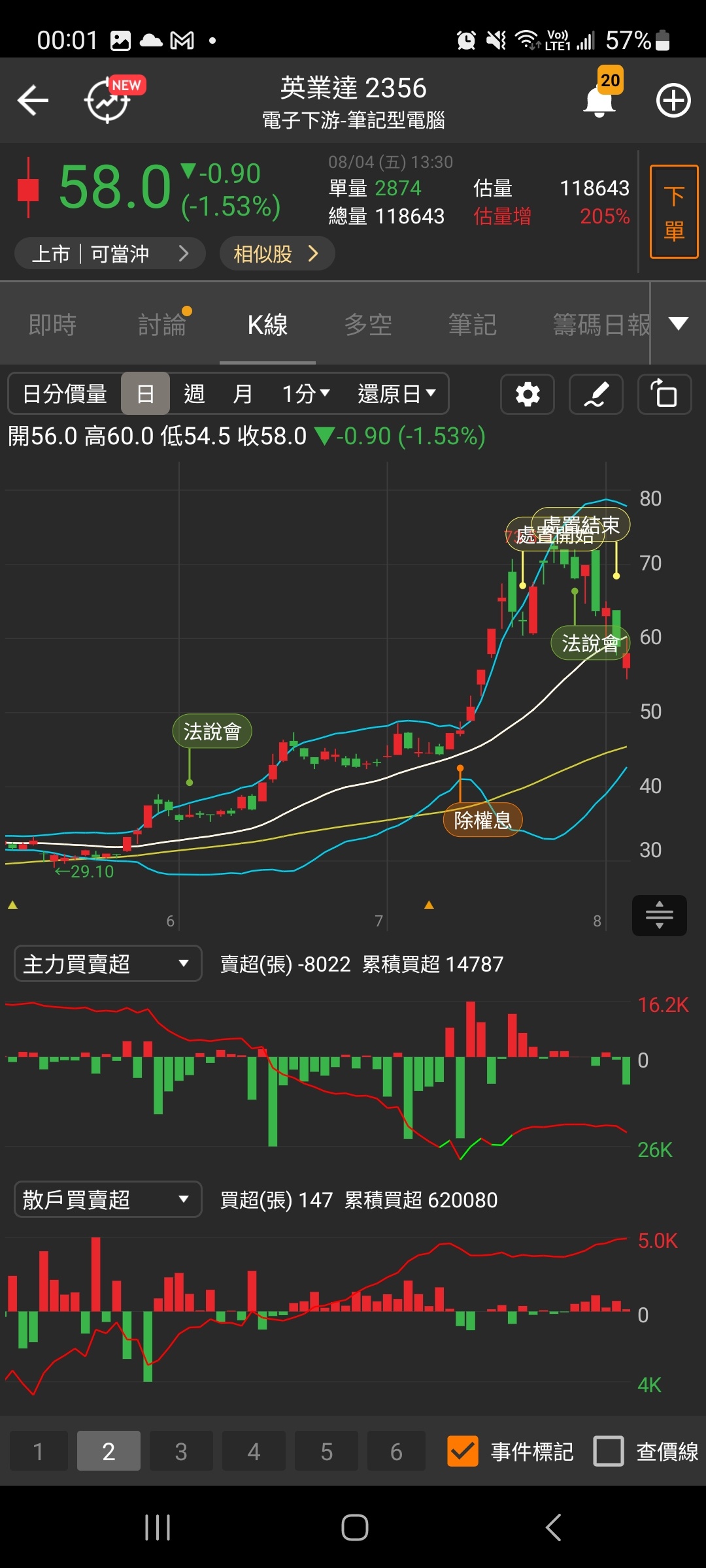This screenshot has width=706, height=1568.
Task: Switch to the 筆記 tab
Action: pos(472,325)
